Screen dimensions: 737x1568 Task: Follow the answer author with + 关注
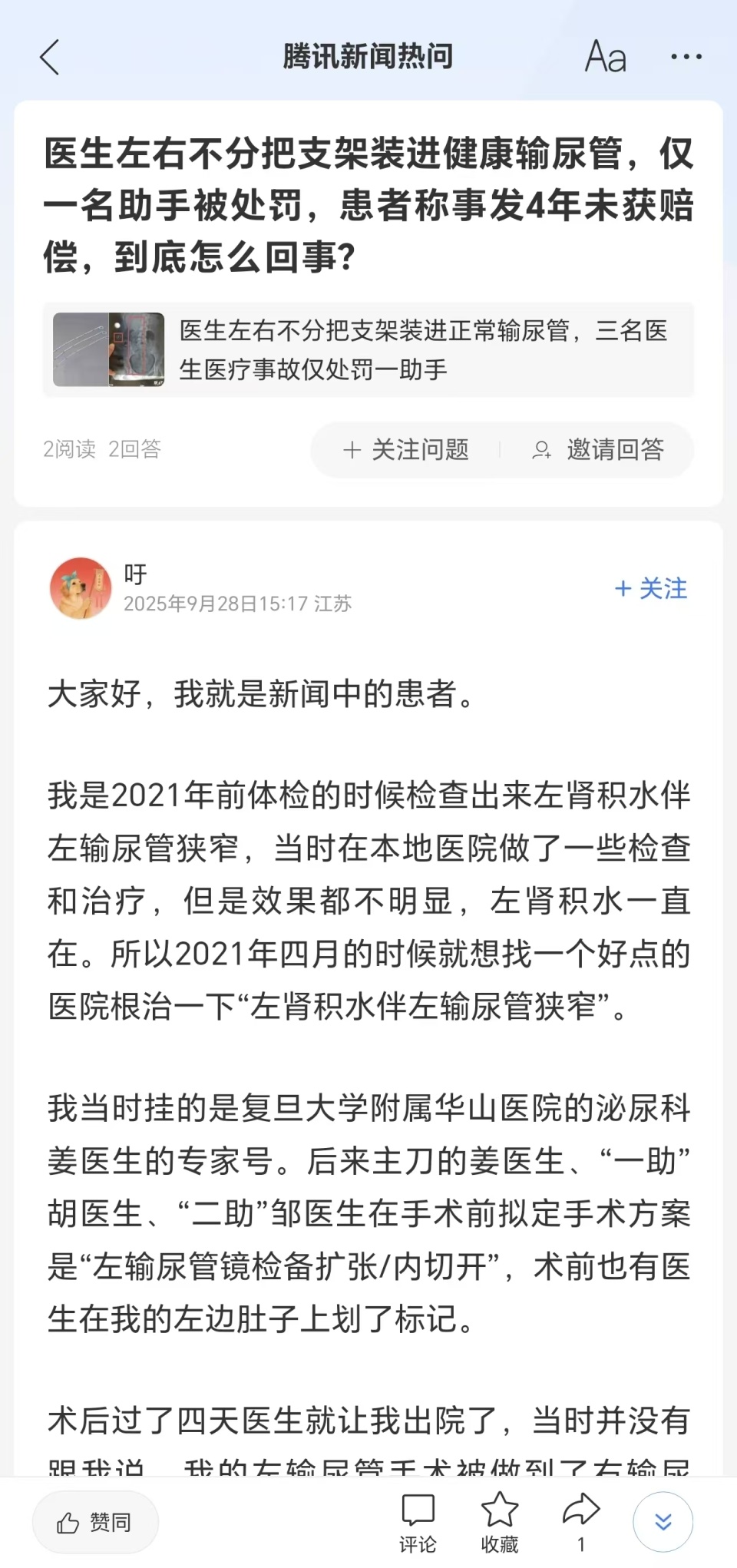651,589
